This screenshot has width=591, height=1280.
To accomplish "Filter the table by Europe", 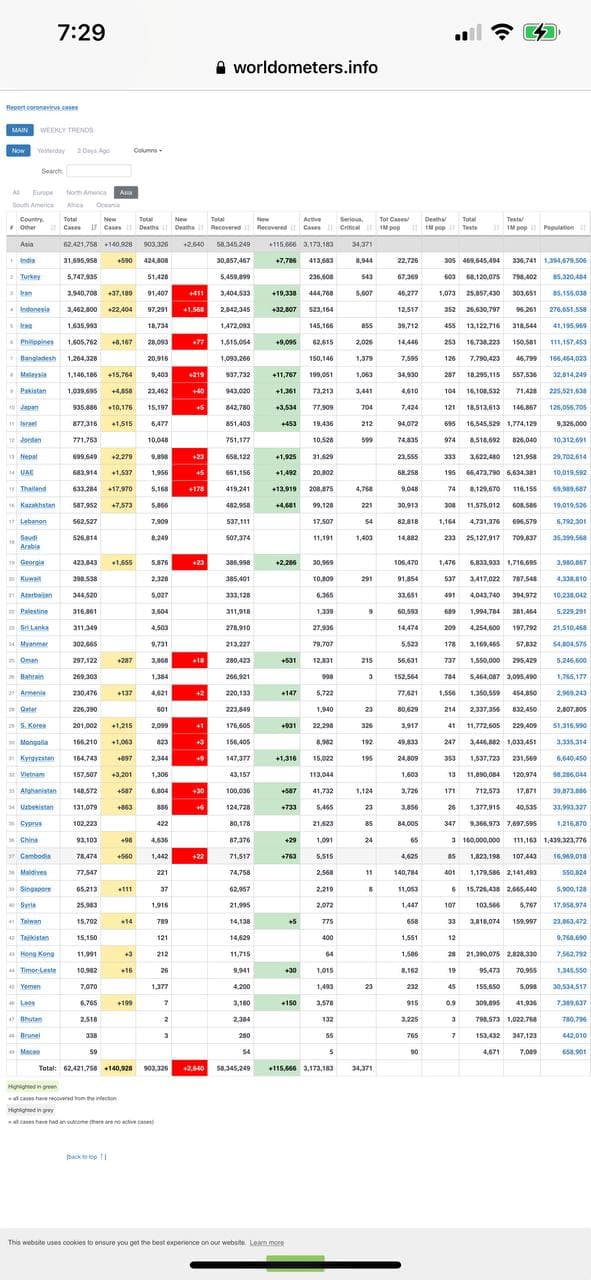I will [43, 192].
